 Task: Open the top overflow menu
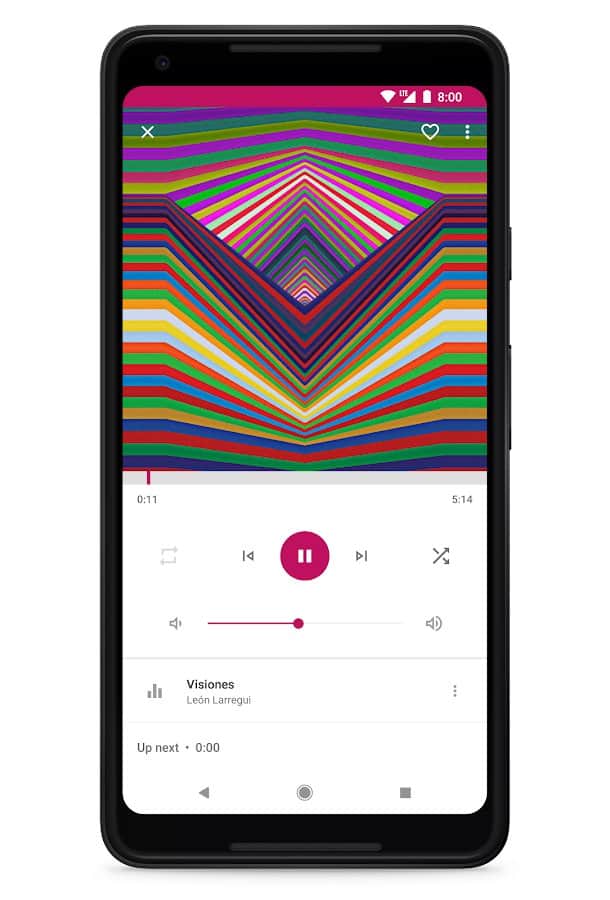click(x=467, y=132)
